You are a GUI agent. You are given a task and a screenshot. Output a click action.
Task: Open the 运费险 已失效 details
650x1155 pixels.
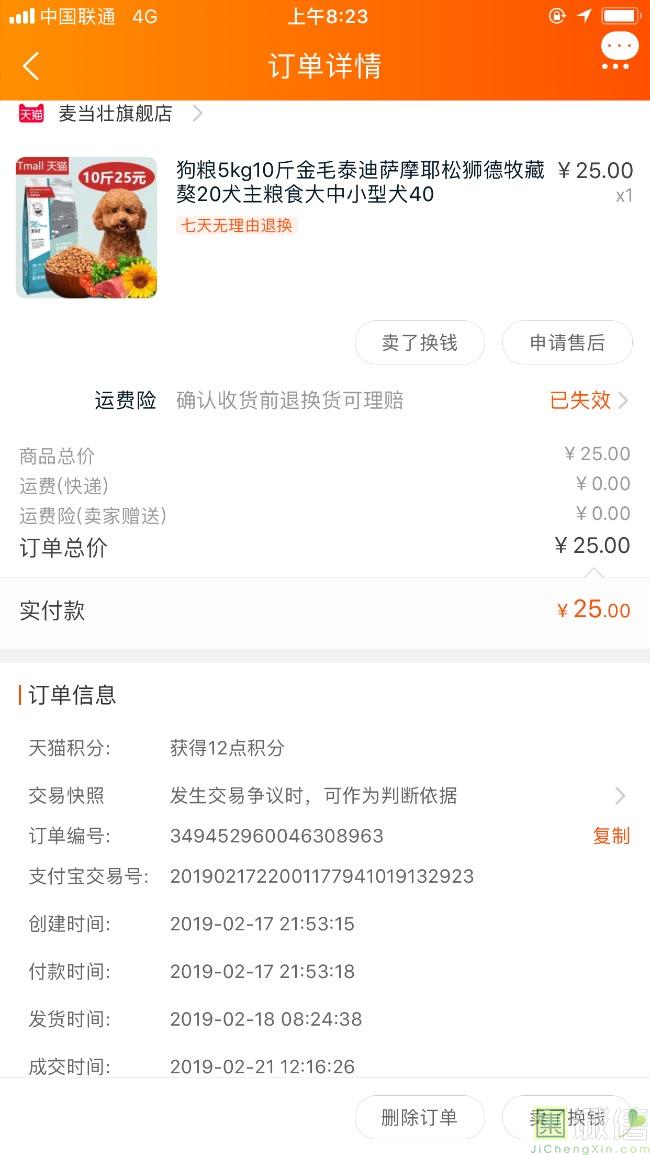coord(589,401)
